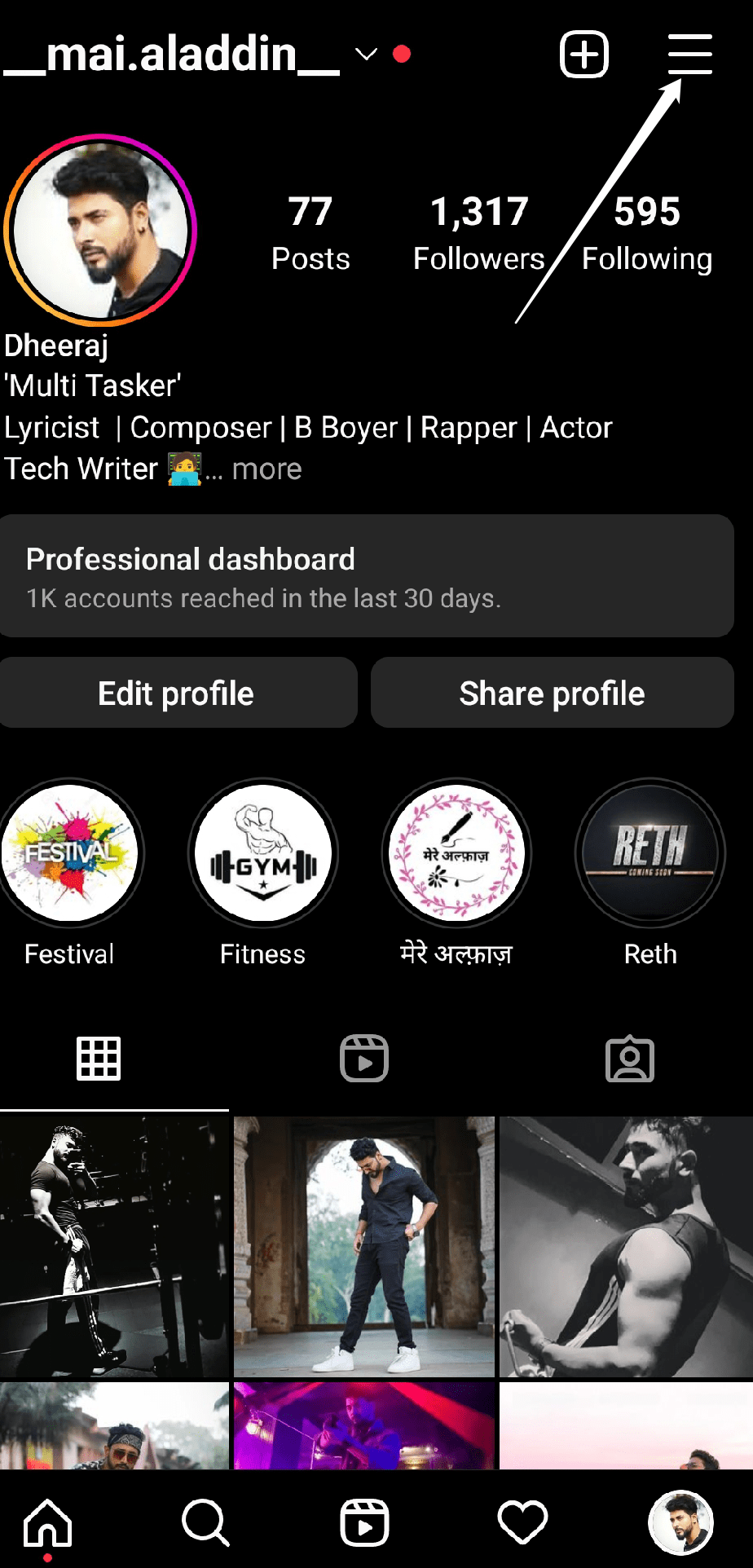
Task: Tap the Share profile button
Action: coord(552,693)
